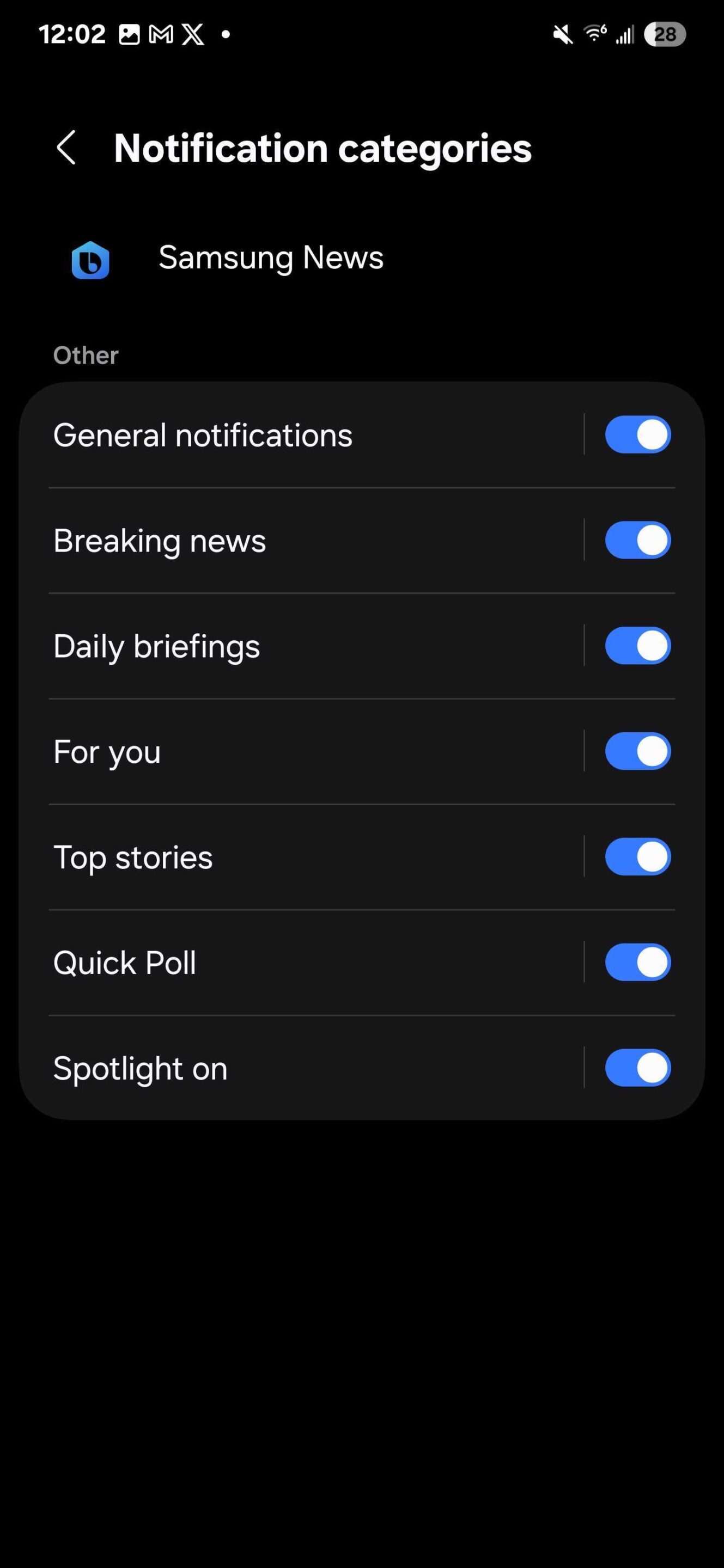Switch off Spotlight on notifications
Image resolution: width=724 pixels, height=1568 pixels.
pos(637,1068)
